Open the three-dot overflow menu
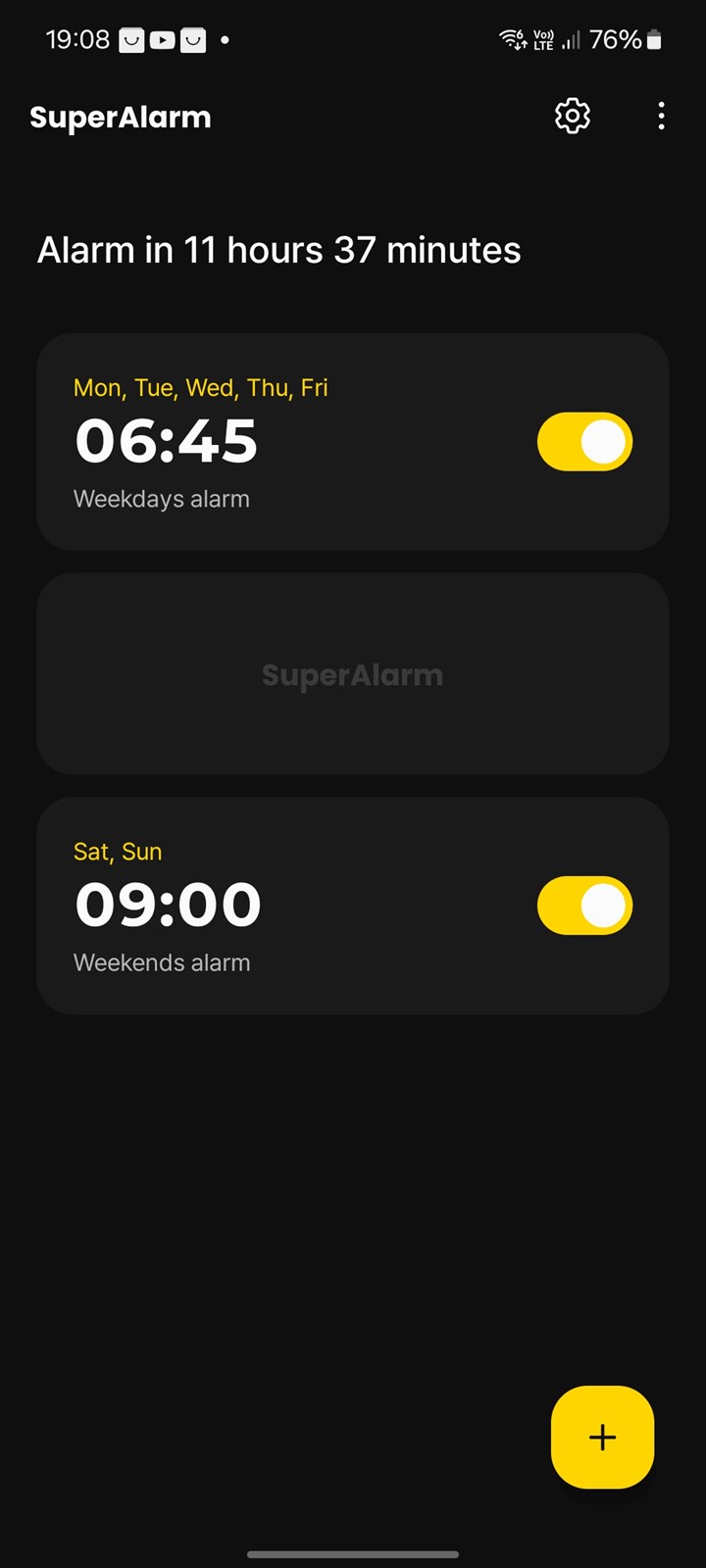The width and height of the screenshot is (706, 1568). 661,117
